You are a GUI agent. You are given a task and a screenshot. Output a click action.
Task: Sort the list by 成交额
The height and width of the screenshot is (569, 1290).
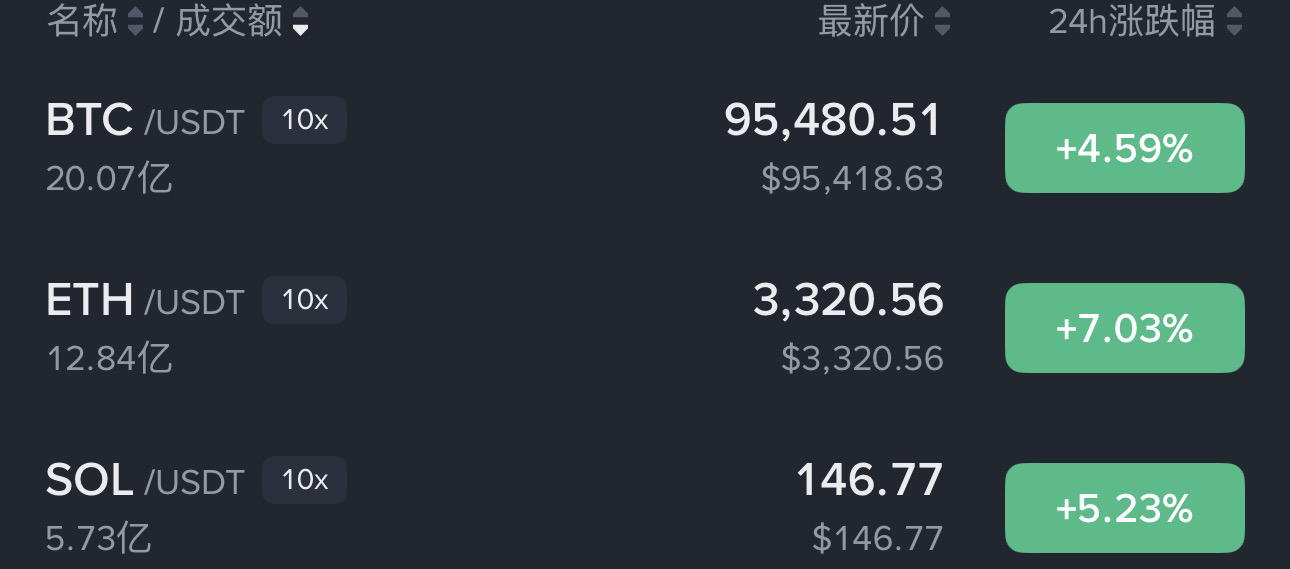click(x=242, y=21)
